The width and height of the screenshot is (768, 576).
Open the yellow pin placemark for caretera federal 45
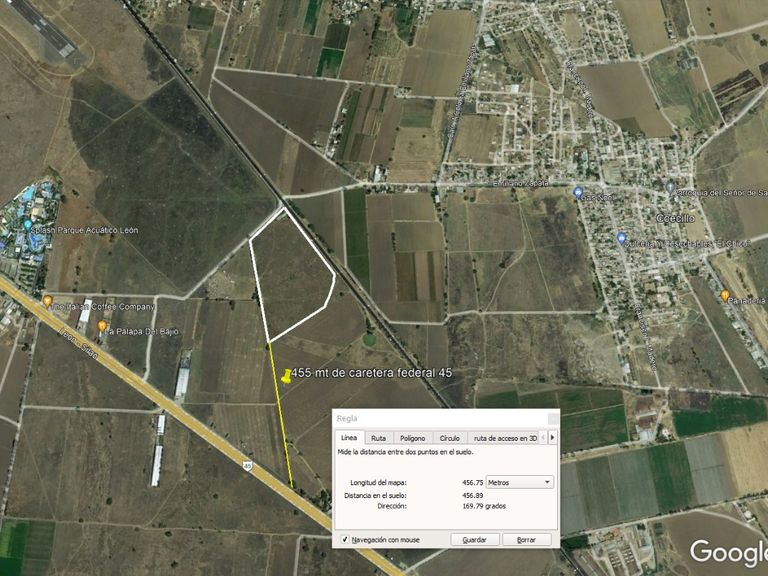tap(287, 376)
